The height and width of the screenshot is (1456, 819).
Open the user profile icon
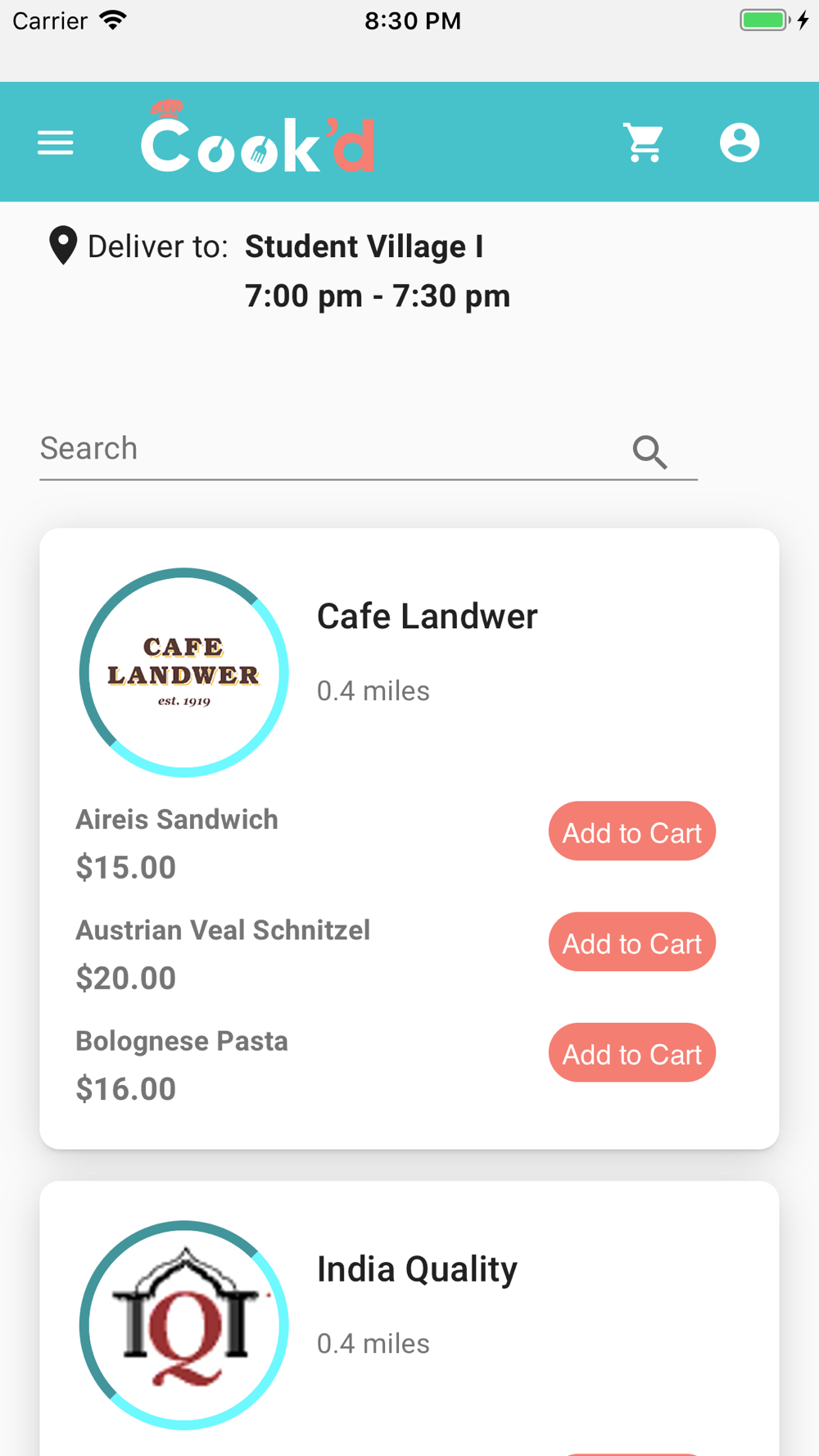740,142
